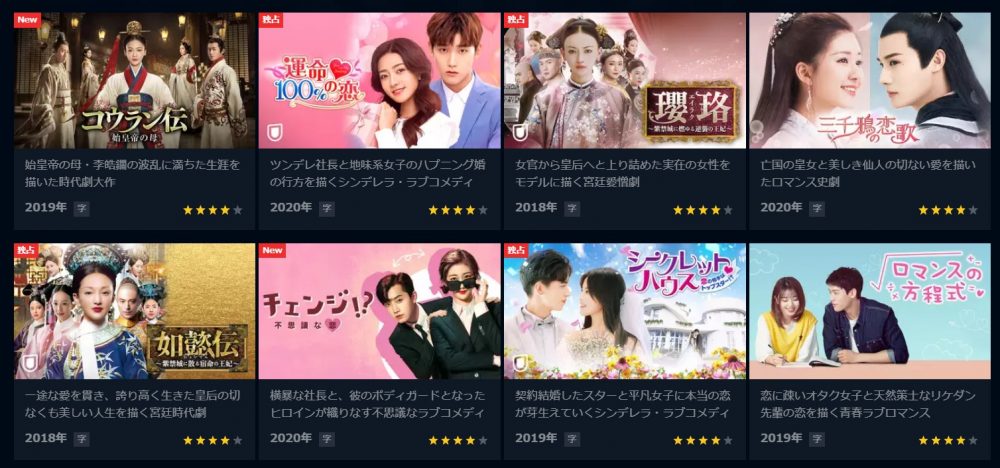Select the チェンジ!? love comedy tile
Screen dimensions: 1000x468
[379, 311]
